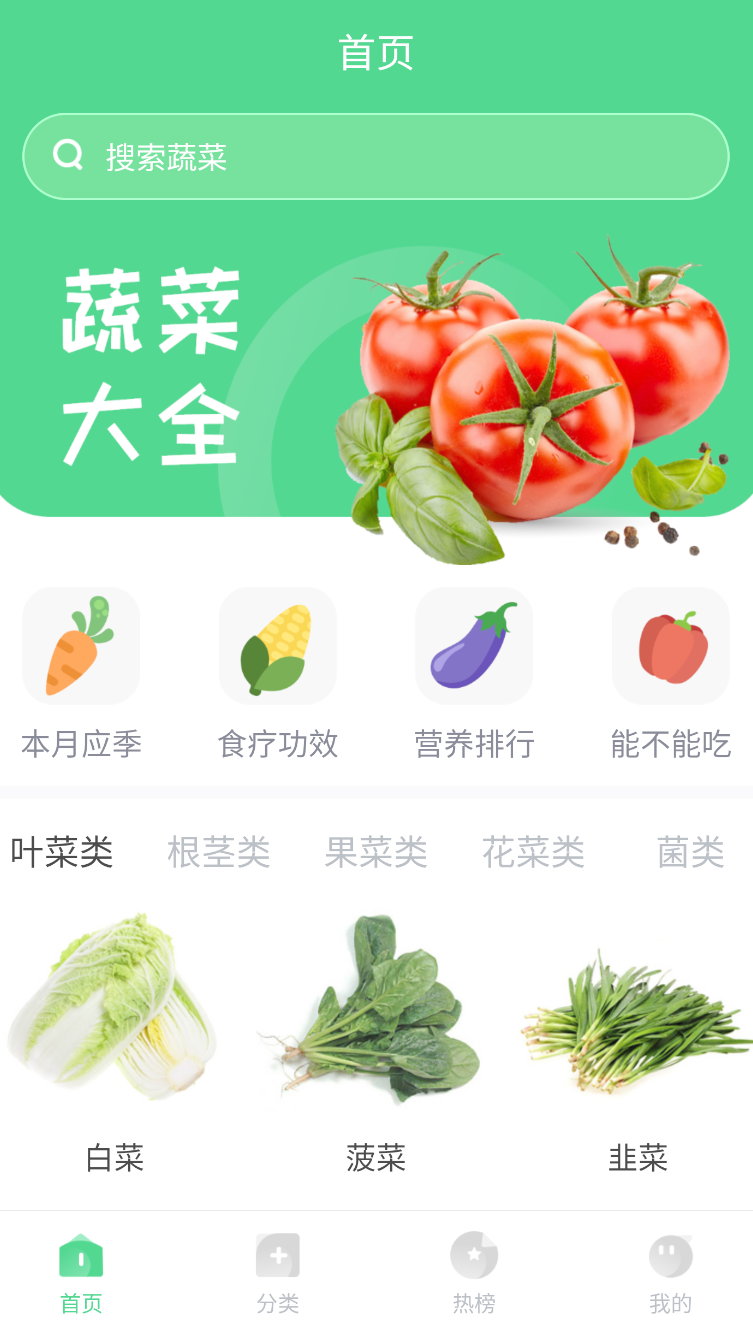Switch to the 花菜类 tab

point(533,852)
